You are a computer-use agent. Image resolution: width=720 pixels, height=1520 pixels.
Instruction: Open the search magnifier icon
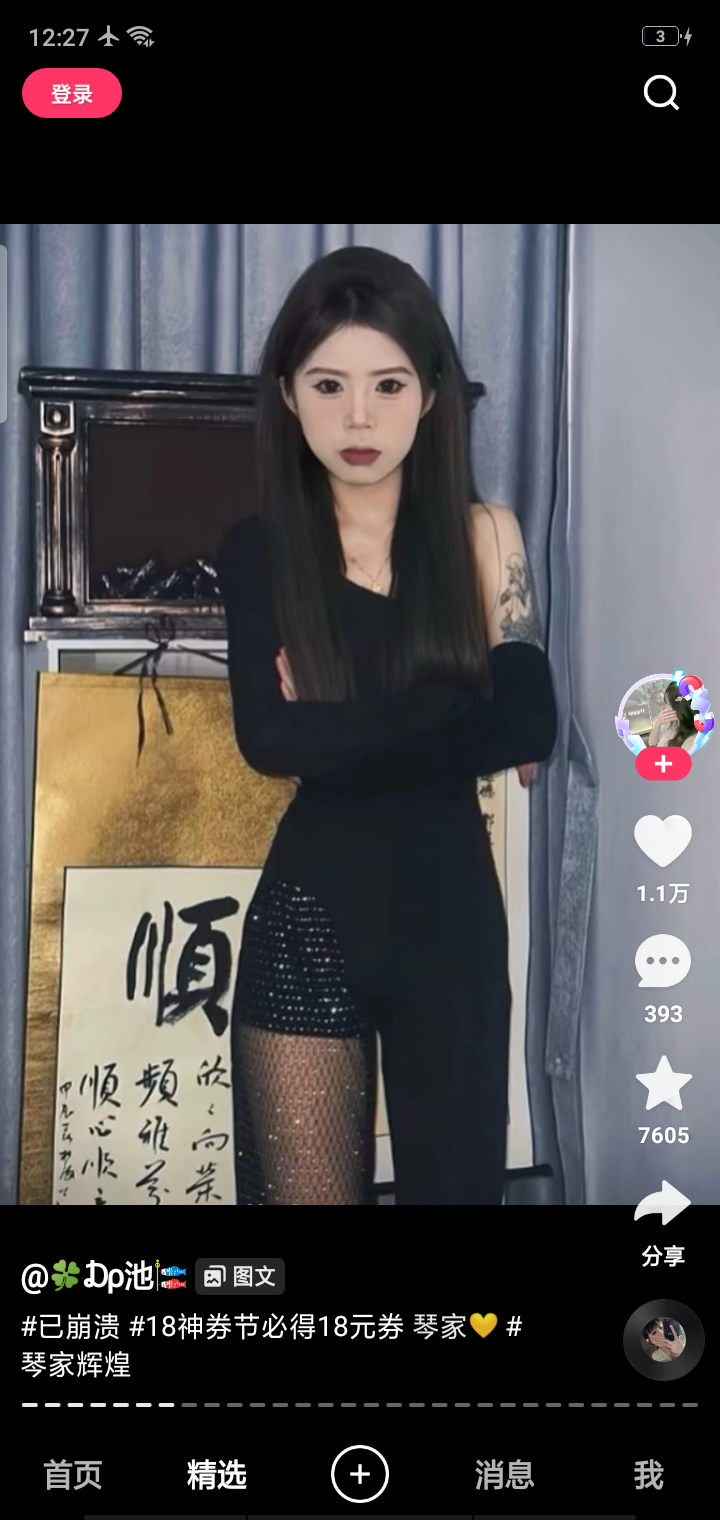point(661,93)
